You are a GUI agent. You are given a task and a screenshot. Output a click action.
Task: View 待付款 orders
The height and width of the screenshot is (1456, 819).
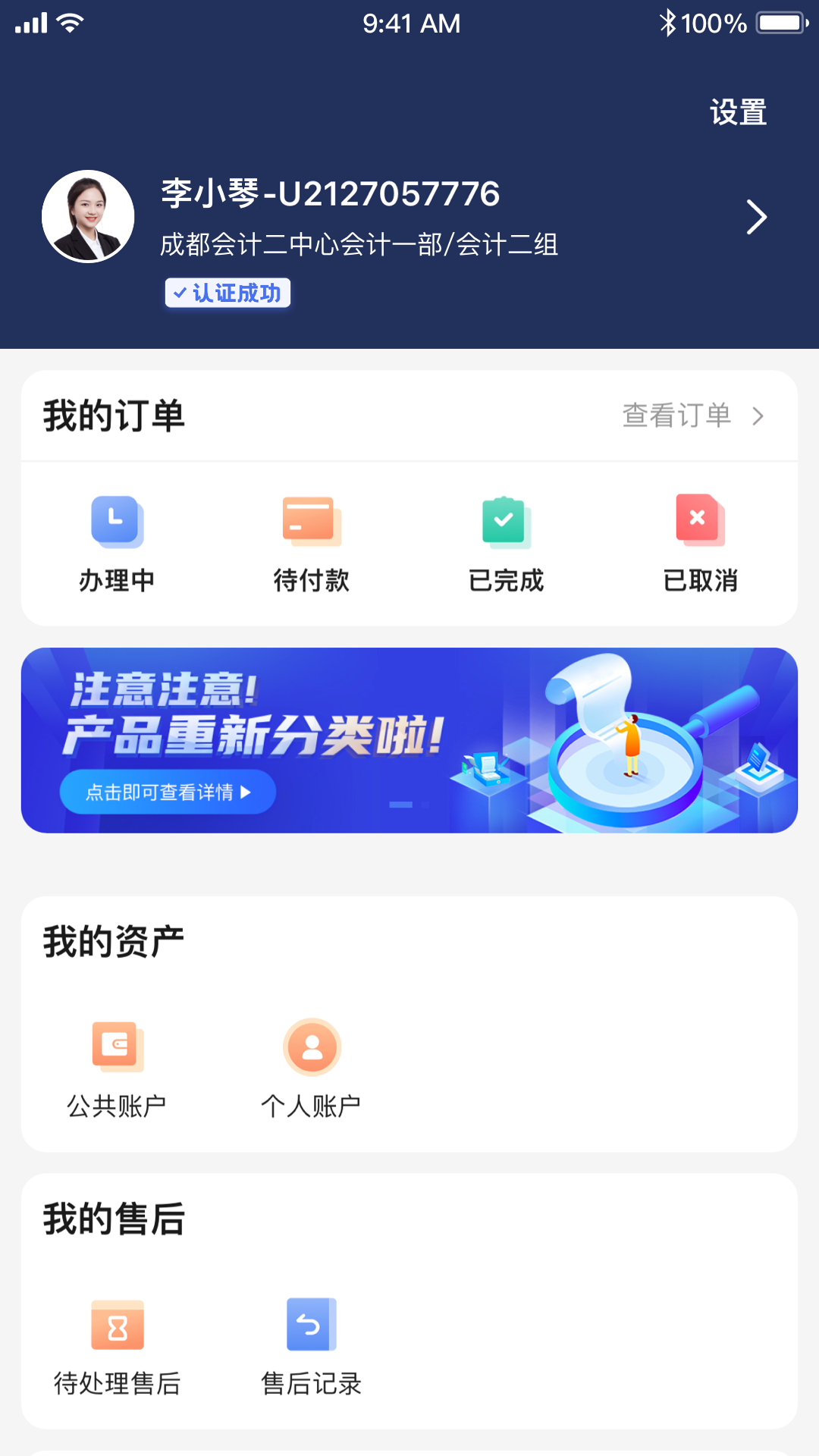312,543
